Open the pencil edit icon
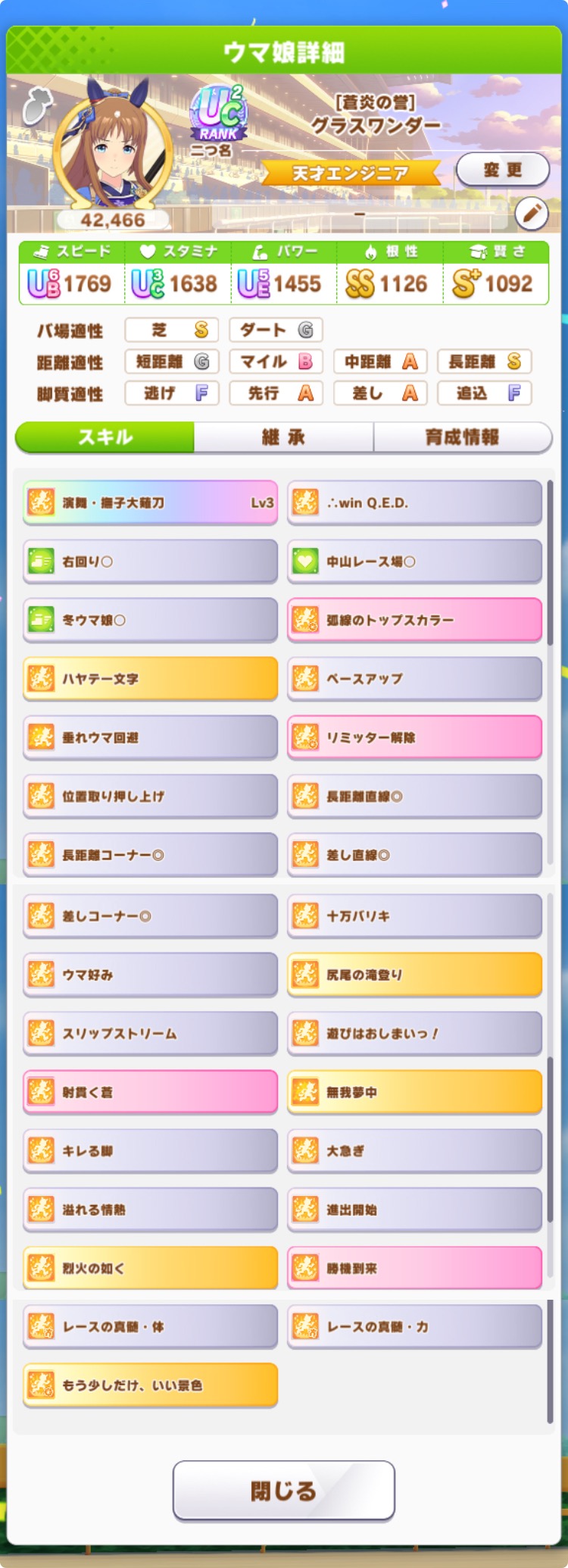568x1568 pixels. coord(532,214)
